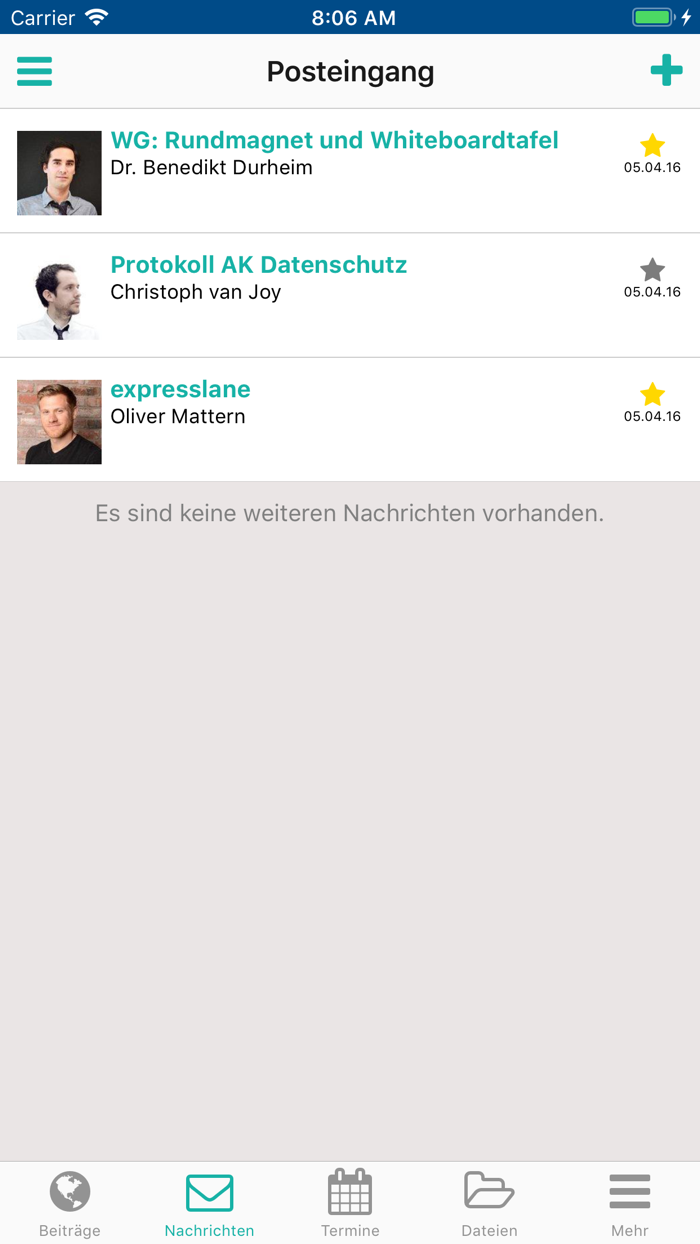Screen dimensions: 700x1244
Task: Compose a new message with plus icon
Action: 666,71
